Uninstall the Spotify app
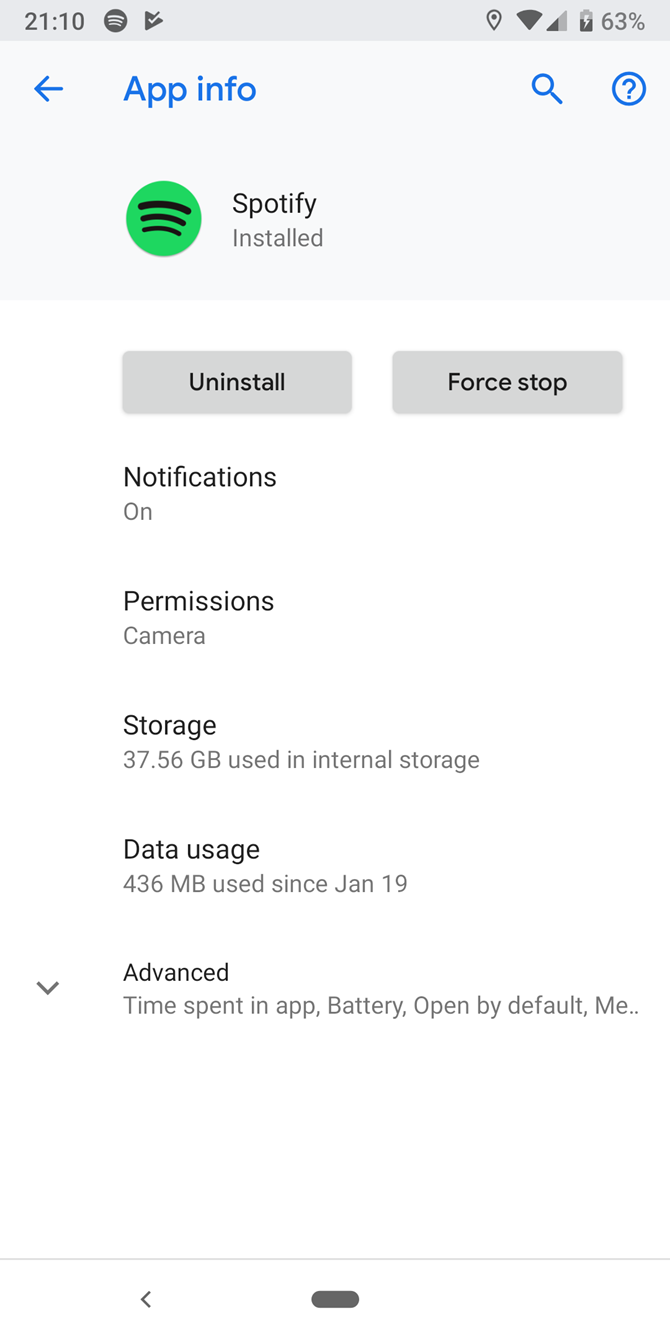 (x=237, y=382)
